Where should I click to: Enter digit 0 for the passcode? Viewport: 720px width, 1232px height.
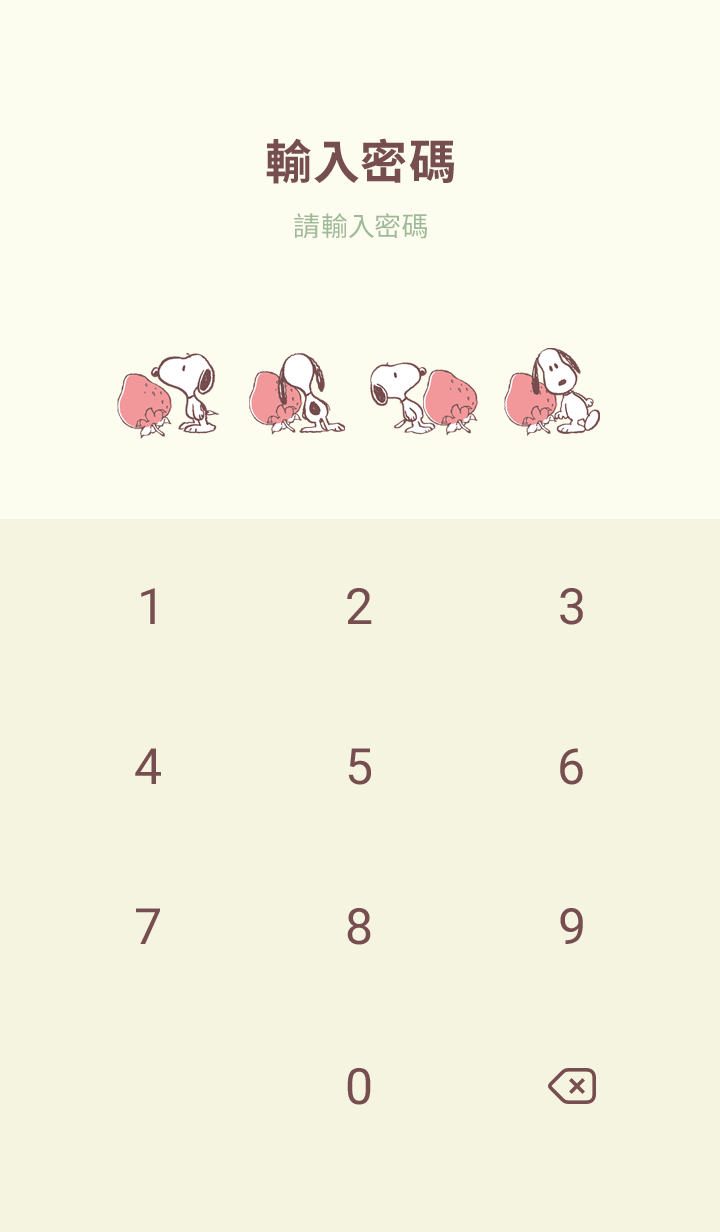[359, 1087]
